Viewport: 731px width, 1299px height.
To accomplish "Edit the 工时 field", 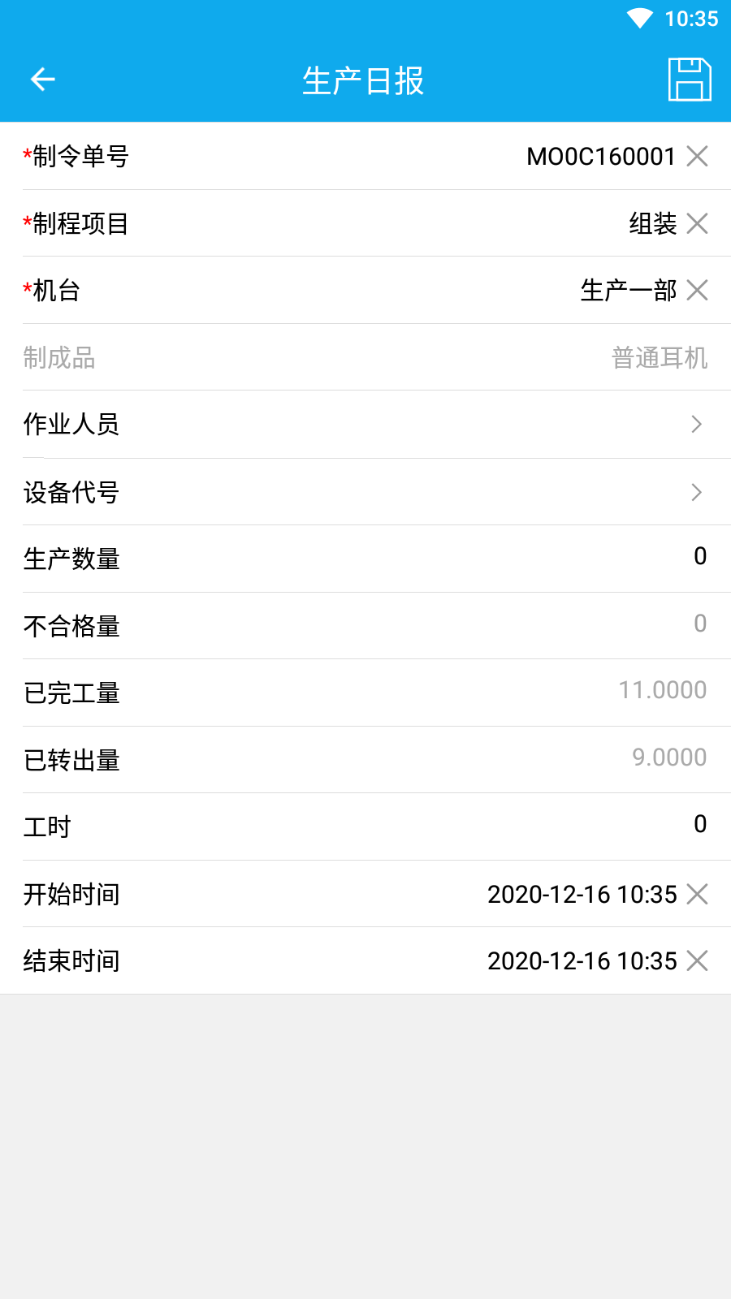I will click(x=365, y=827).
